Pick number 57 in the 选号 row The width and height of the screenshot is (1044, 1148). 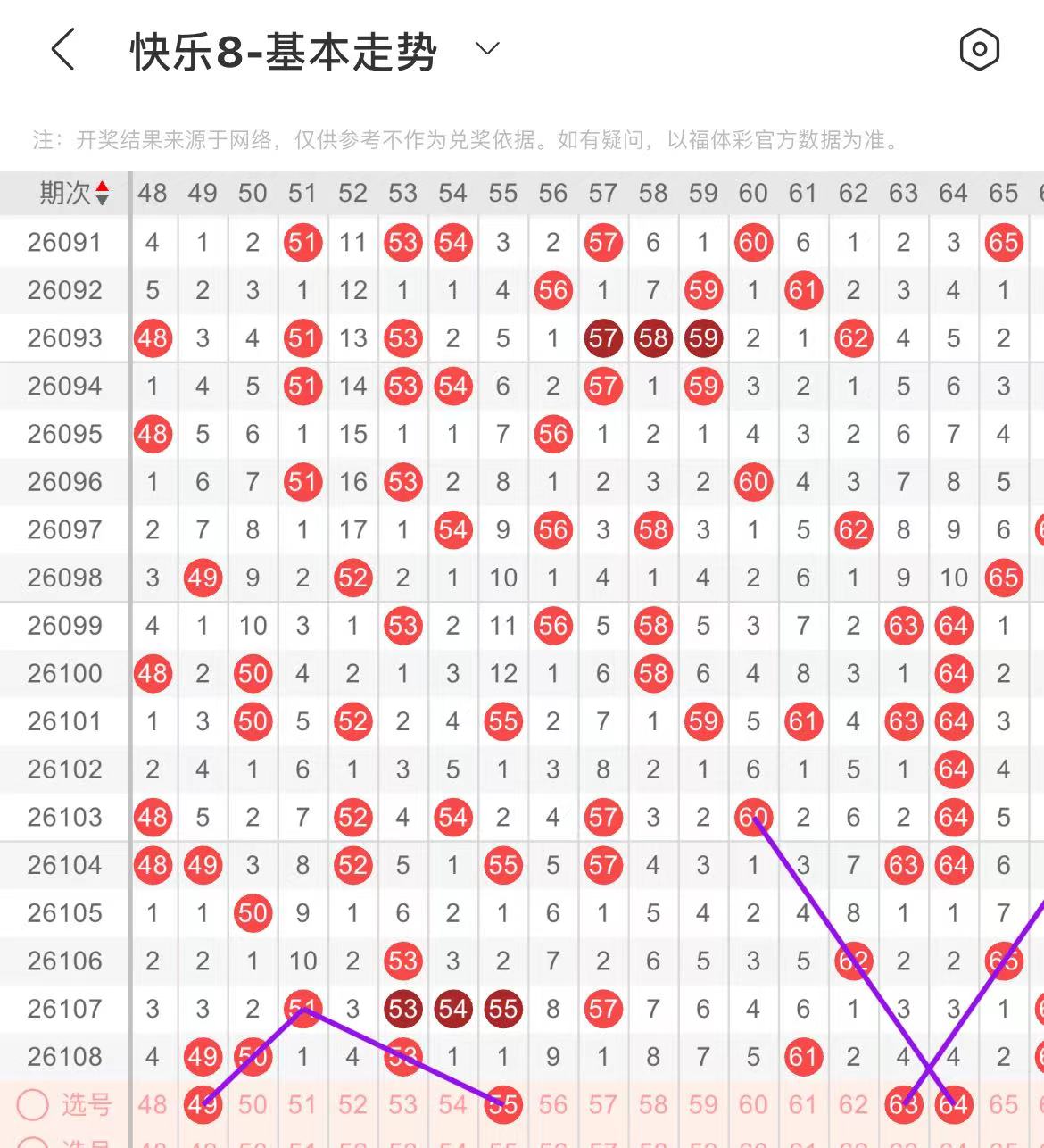tap(603, 1105)
